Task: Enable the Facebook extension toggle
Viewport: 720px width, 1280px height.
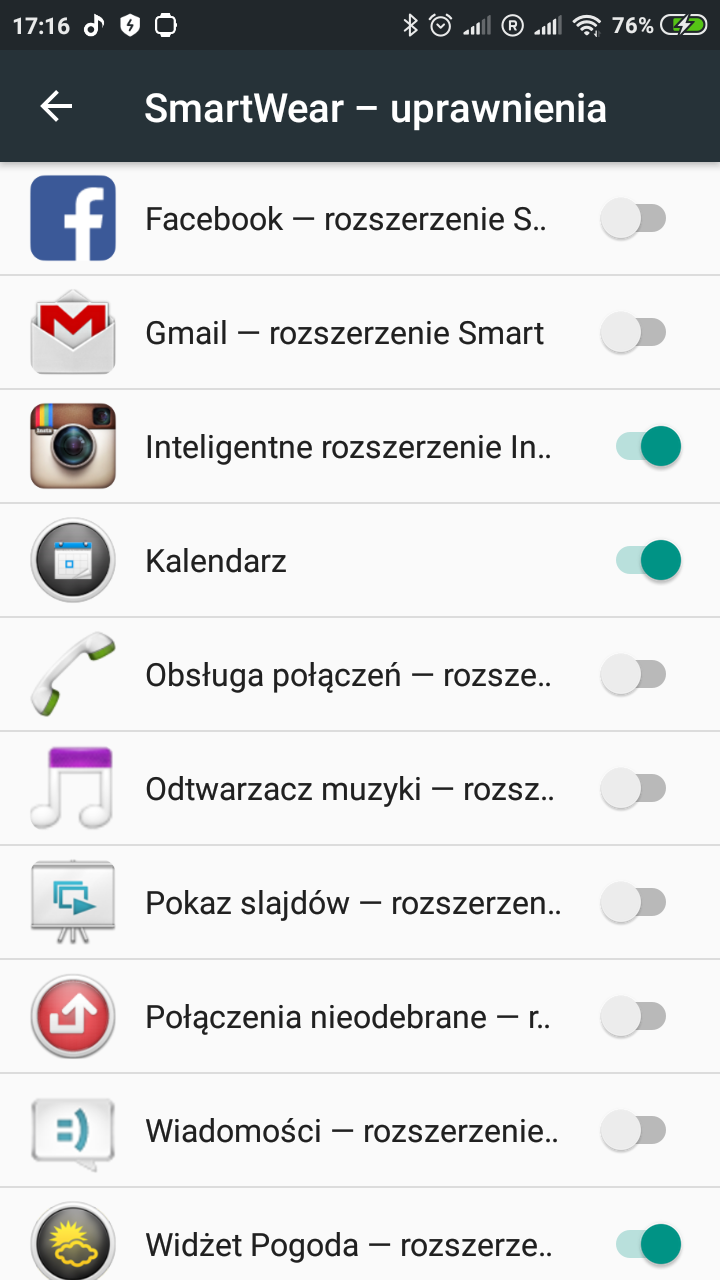Action: [634, 218]
